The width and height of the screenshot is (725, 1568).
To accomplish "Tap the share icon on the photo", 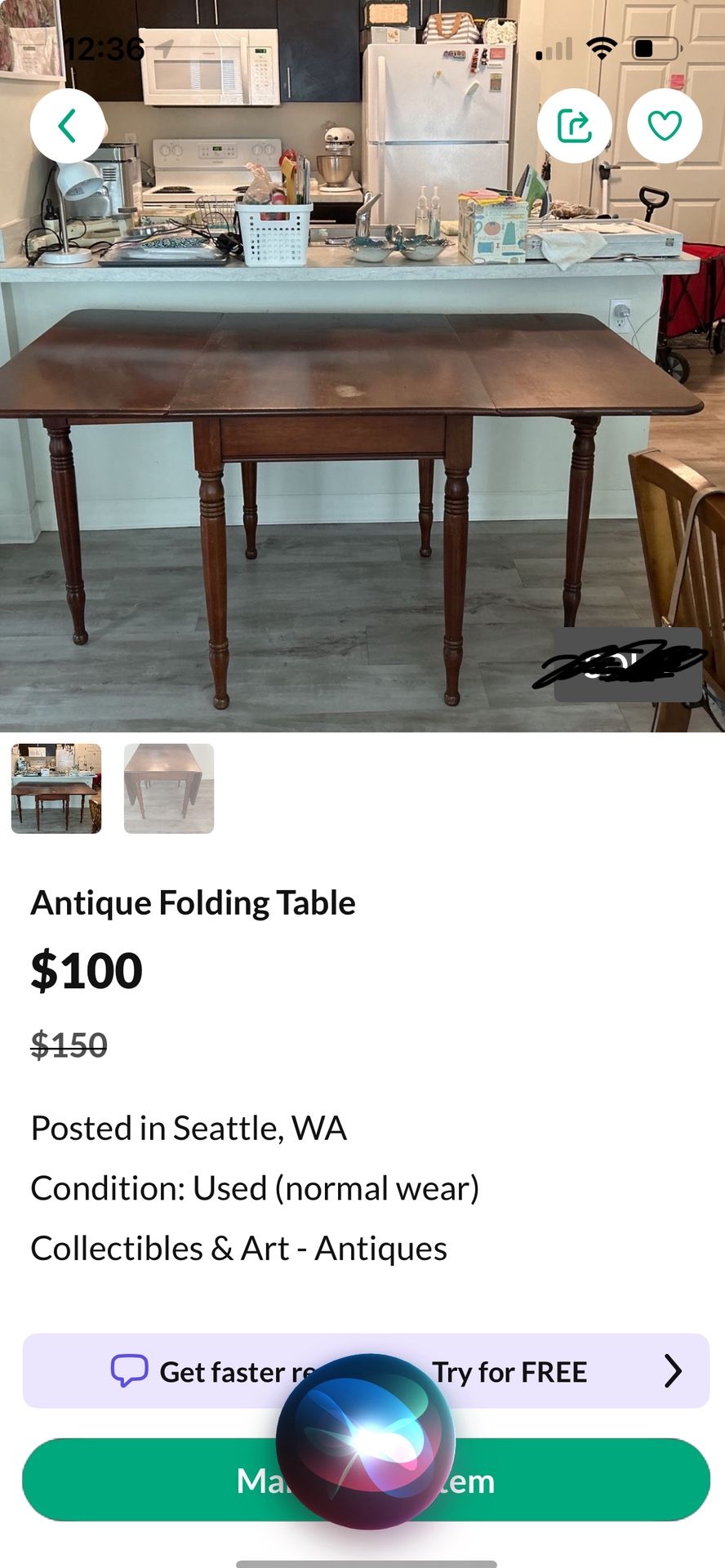I will (x=574, y=124).
